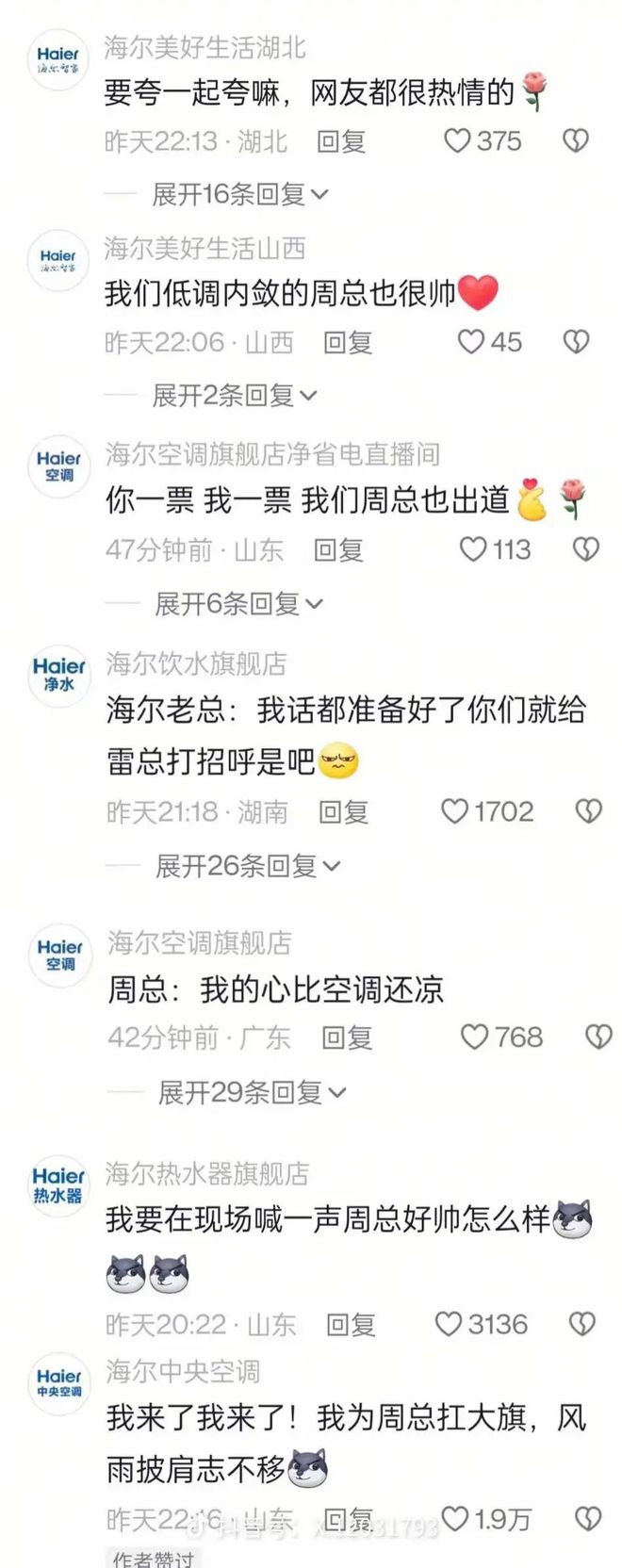This screenshot has height=1568, width=622.
Task: Reply to 海尔美好生活山西 comment
Action: pos(347,342)
